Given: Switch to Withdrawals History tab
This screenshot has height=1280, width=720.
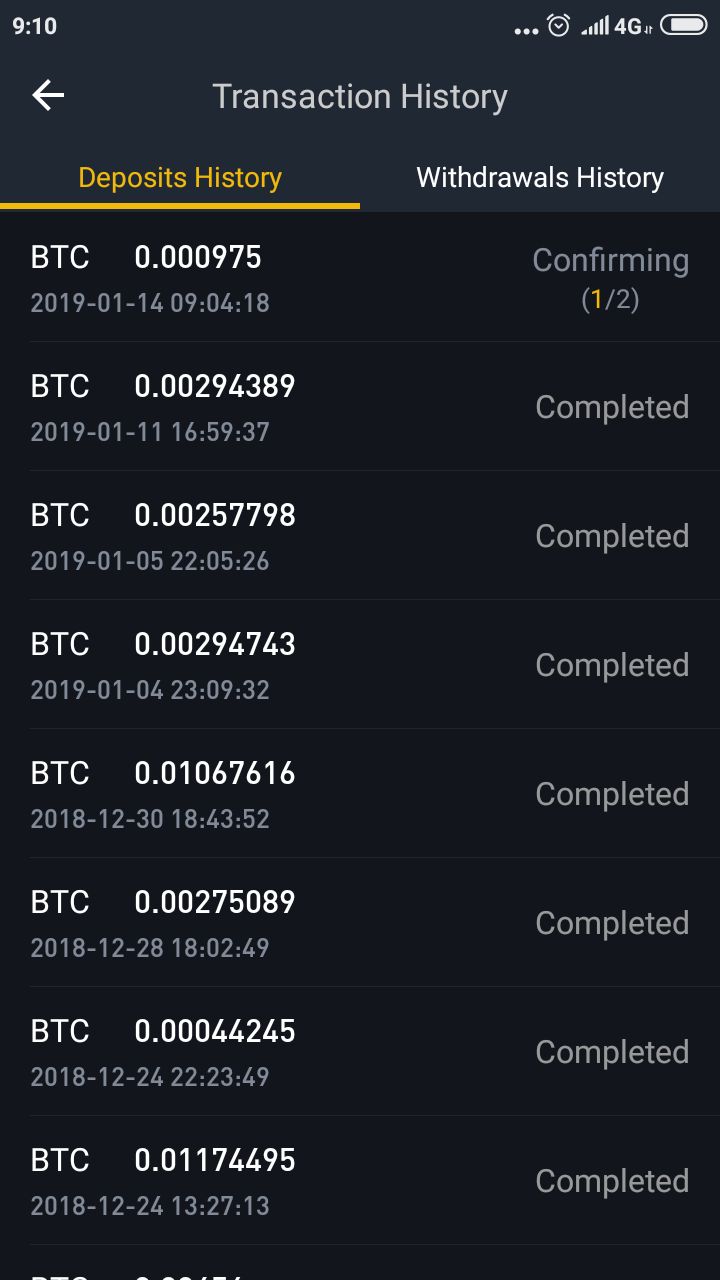Looking at the screenshot, I should click(540, 178).
